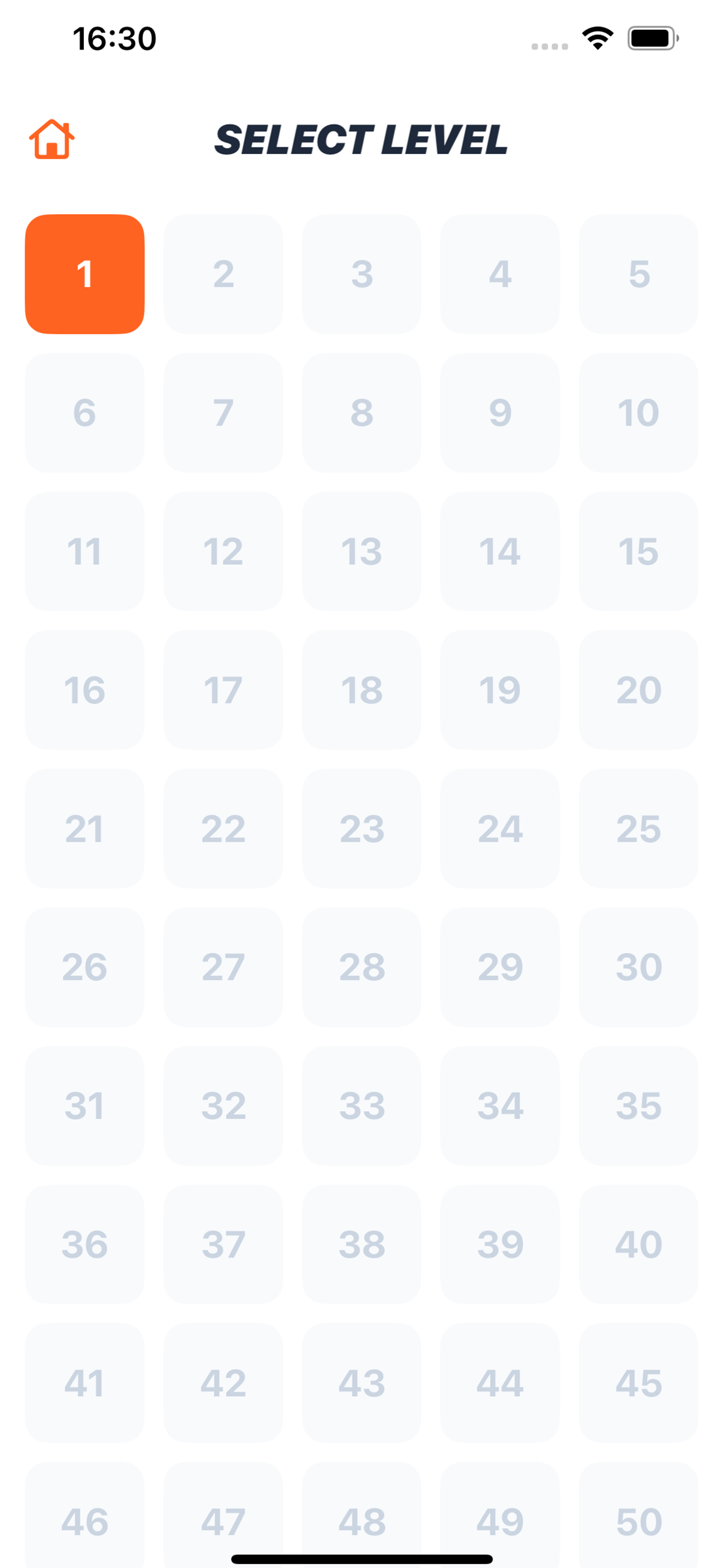724x1568 pixels.
Task: Select level 25
Action: [x=638, y=828]
